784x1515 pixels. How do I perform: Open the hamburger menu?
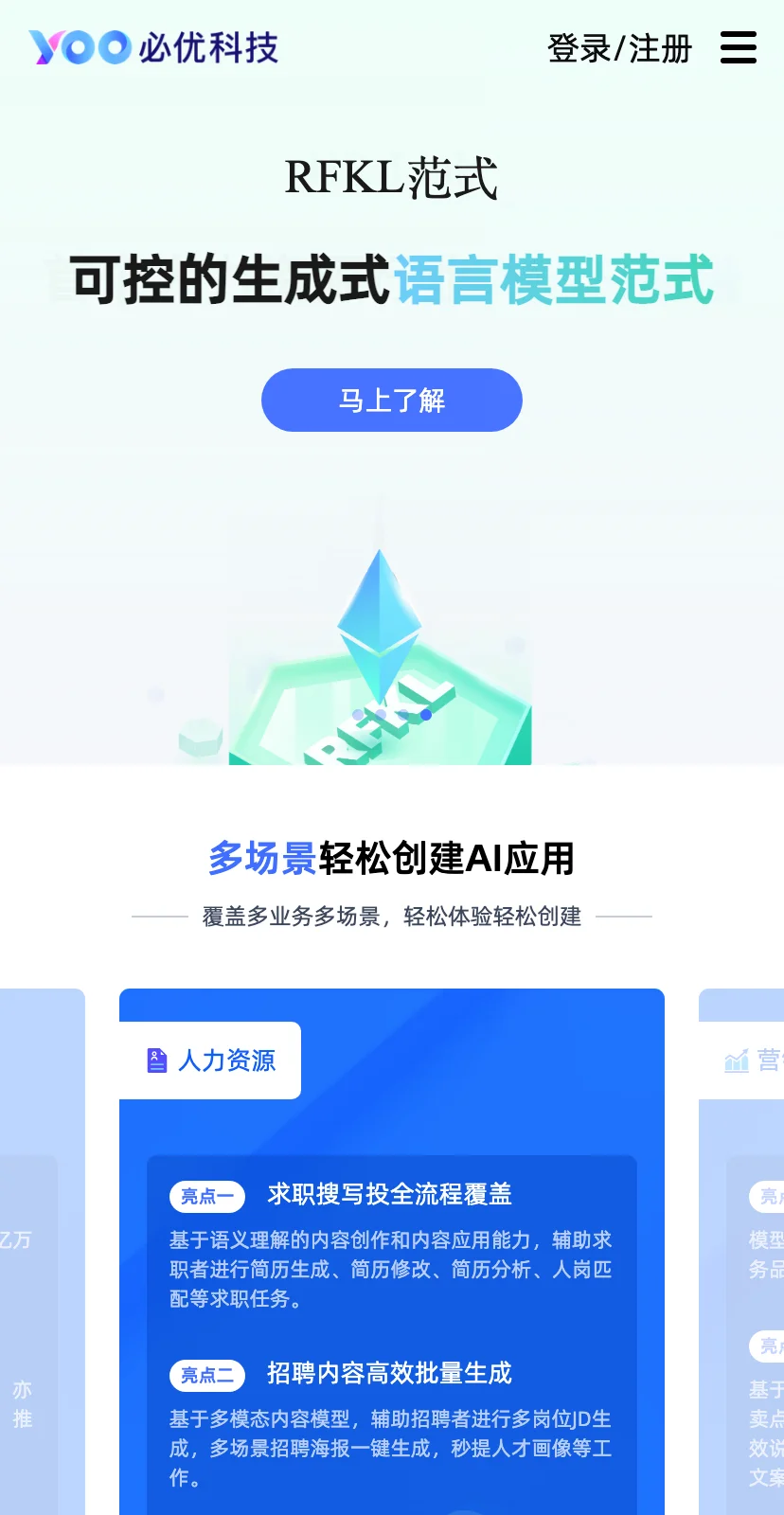click(x=738, y=47)
